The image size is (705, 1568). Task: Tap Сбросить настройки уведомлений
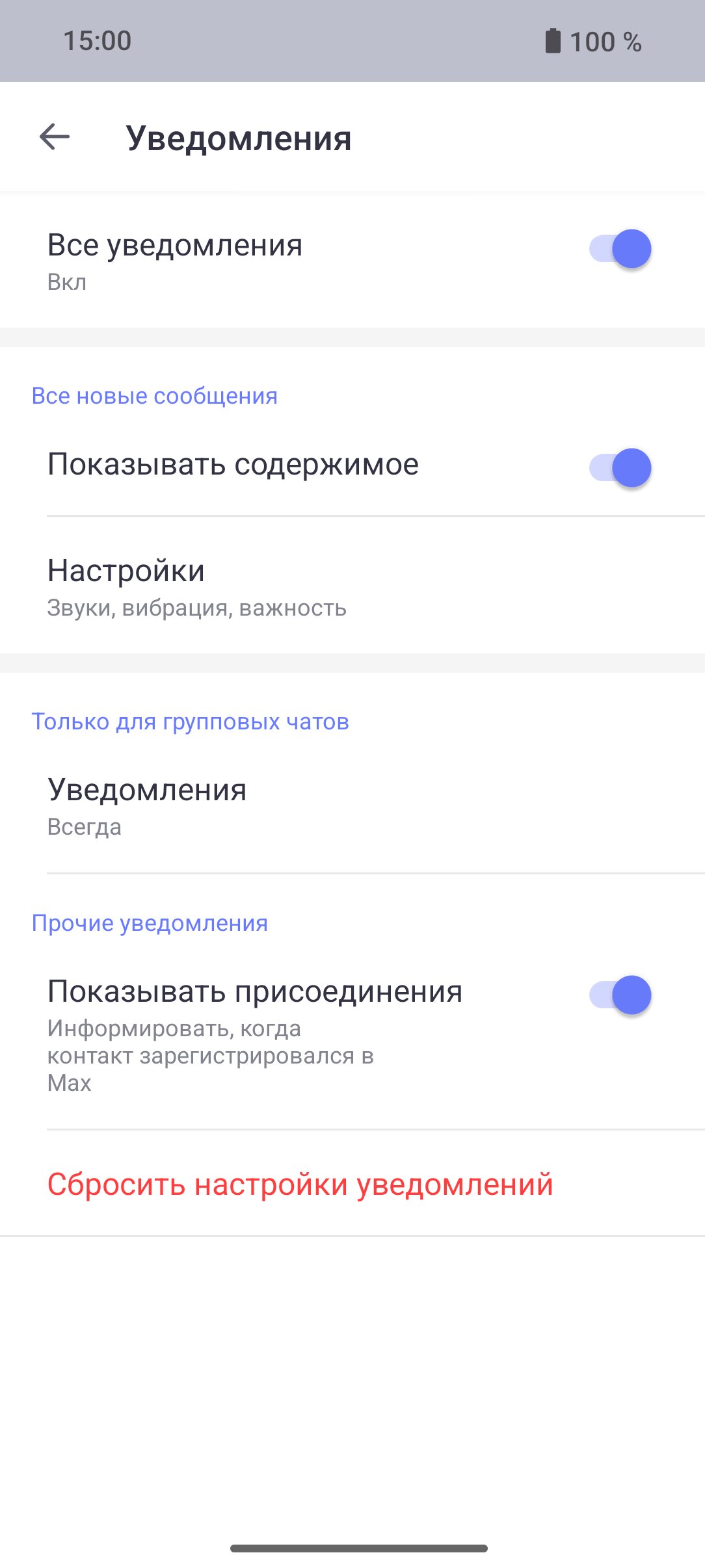(x=300, y=1184)
